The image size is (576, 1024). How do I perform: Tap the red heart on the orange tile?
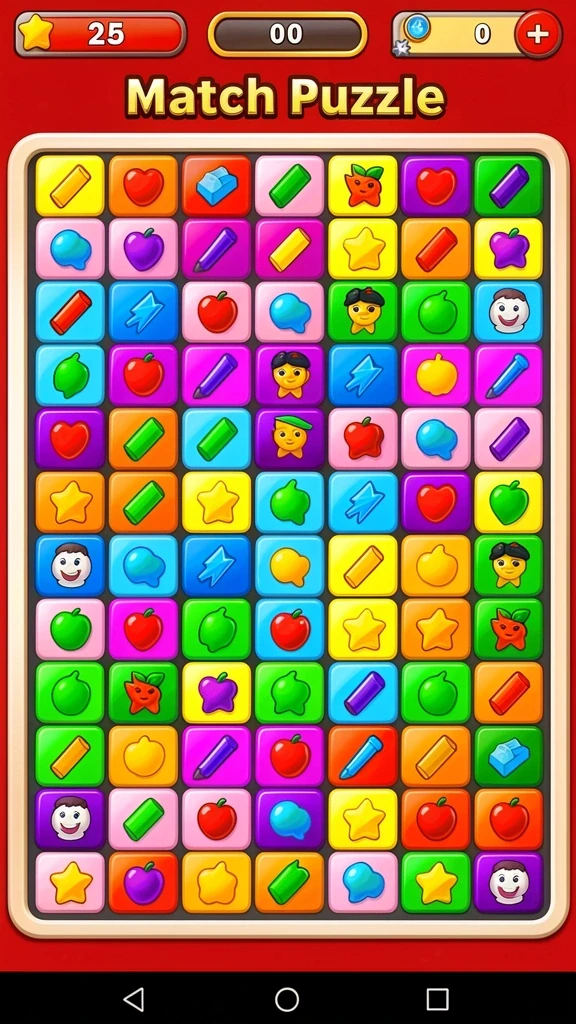(143, 185)
